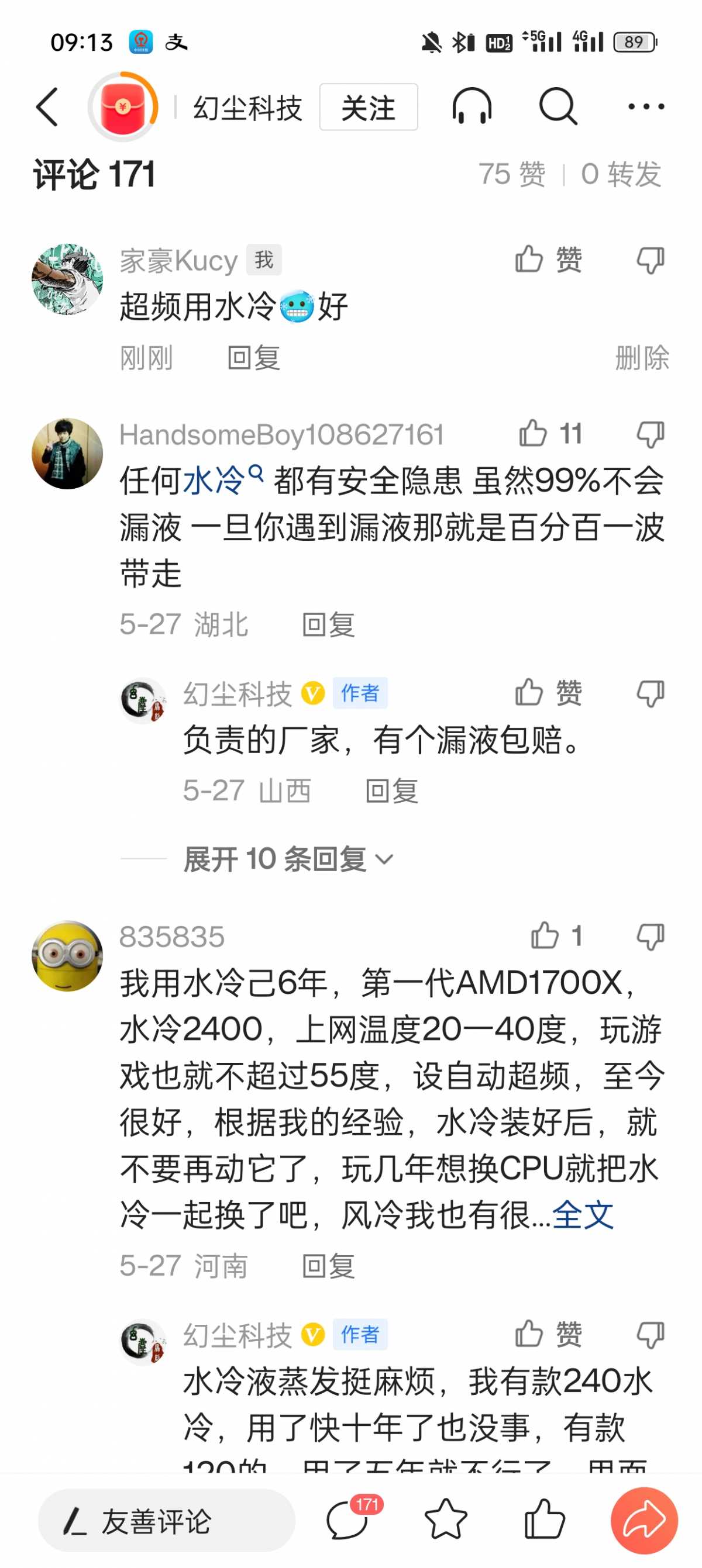Open search with the magnifier icon
This screenshot has height=1568, width=702.
[x=558, y=106]
